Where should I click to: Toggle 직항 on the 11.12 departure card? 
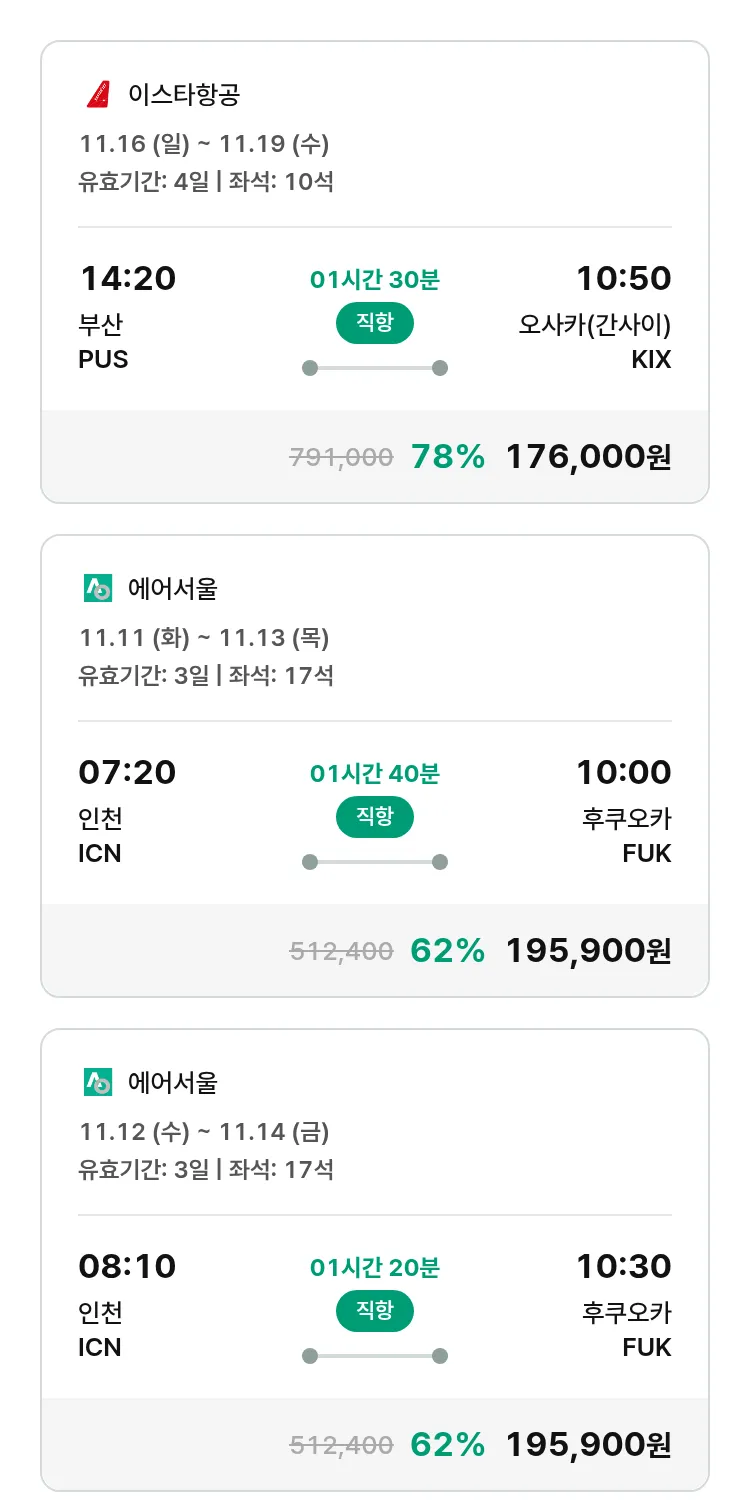tap(374, 1311)
